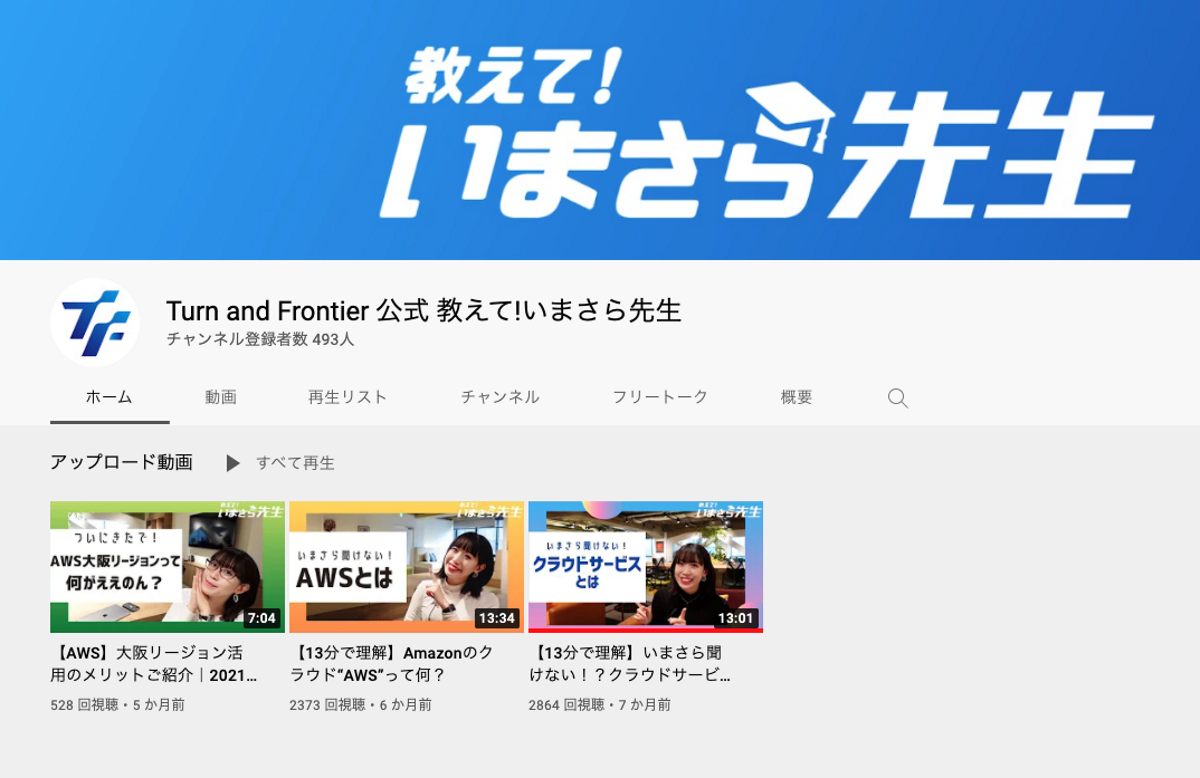1200x778 pixels.
Task: Open the クラウドサービスとは 13:01 video
Action: click(645, 566)
